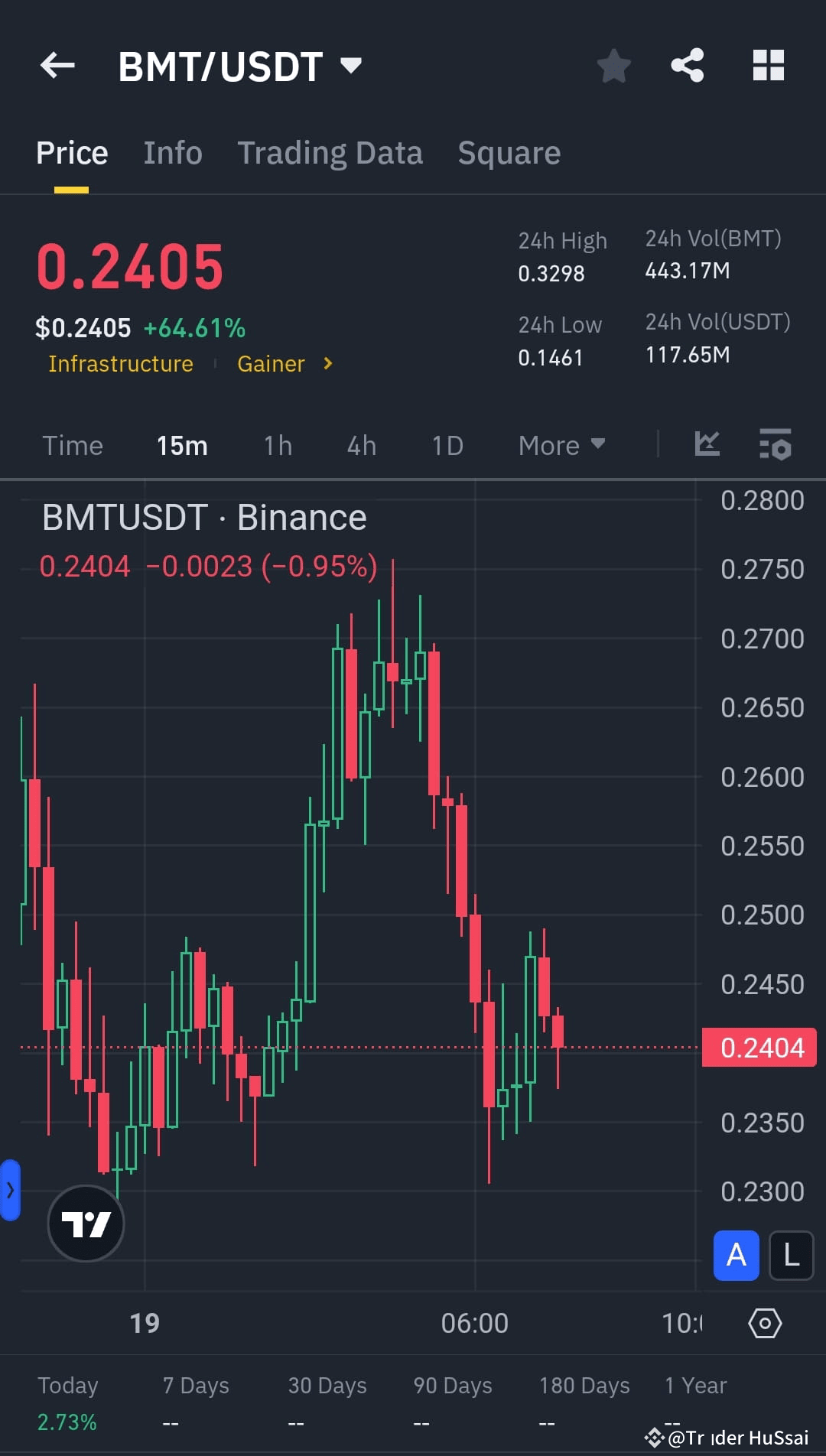Open the share icon for BMT/USDT

[687, 66]
